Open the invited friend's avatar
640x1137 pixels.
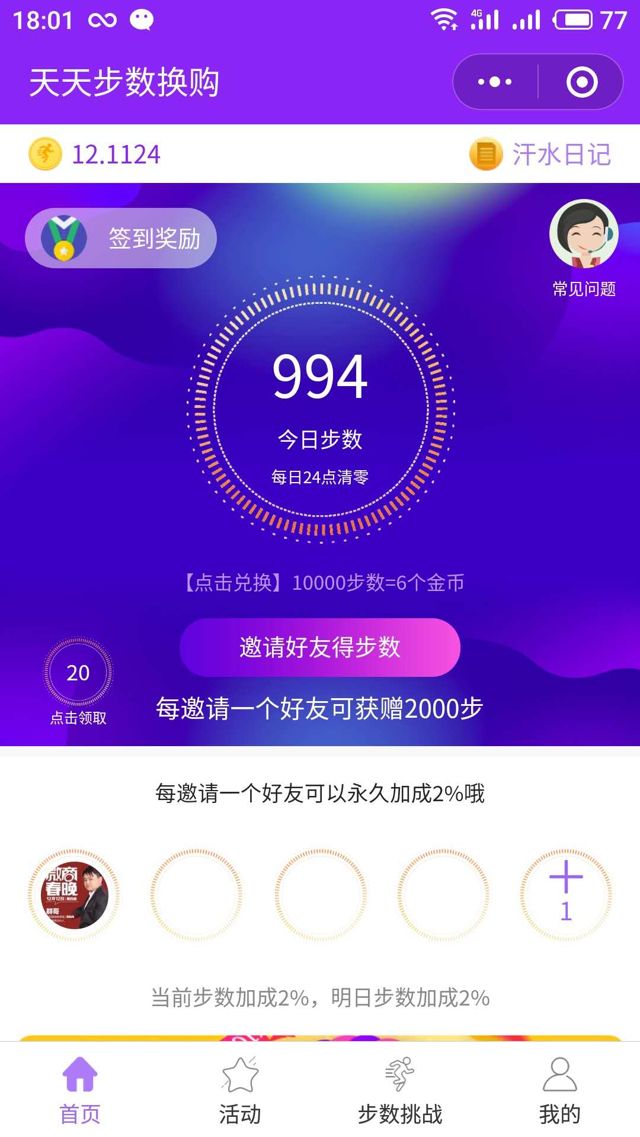pyautogui.click(x=73, y=895)
